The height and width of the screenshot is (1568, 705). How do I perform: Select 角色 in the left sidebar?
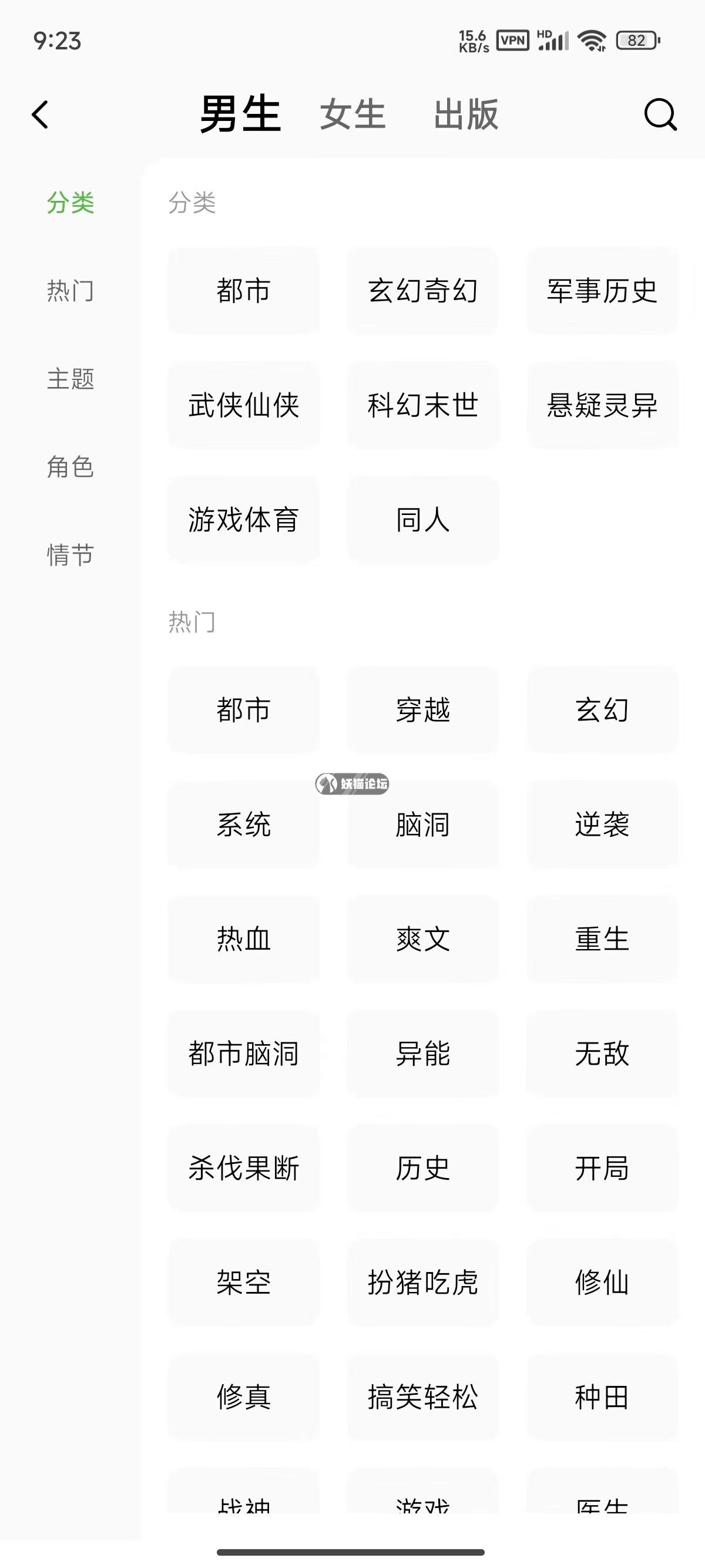pos(70,467)
